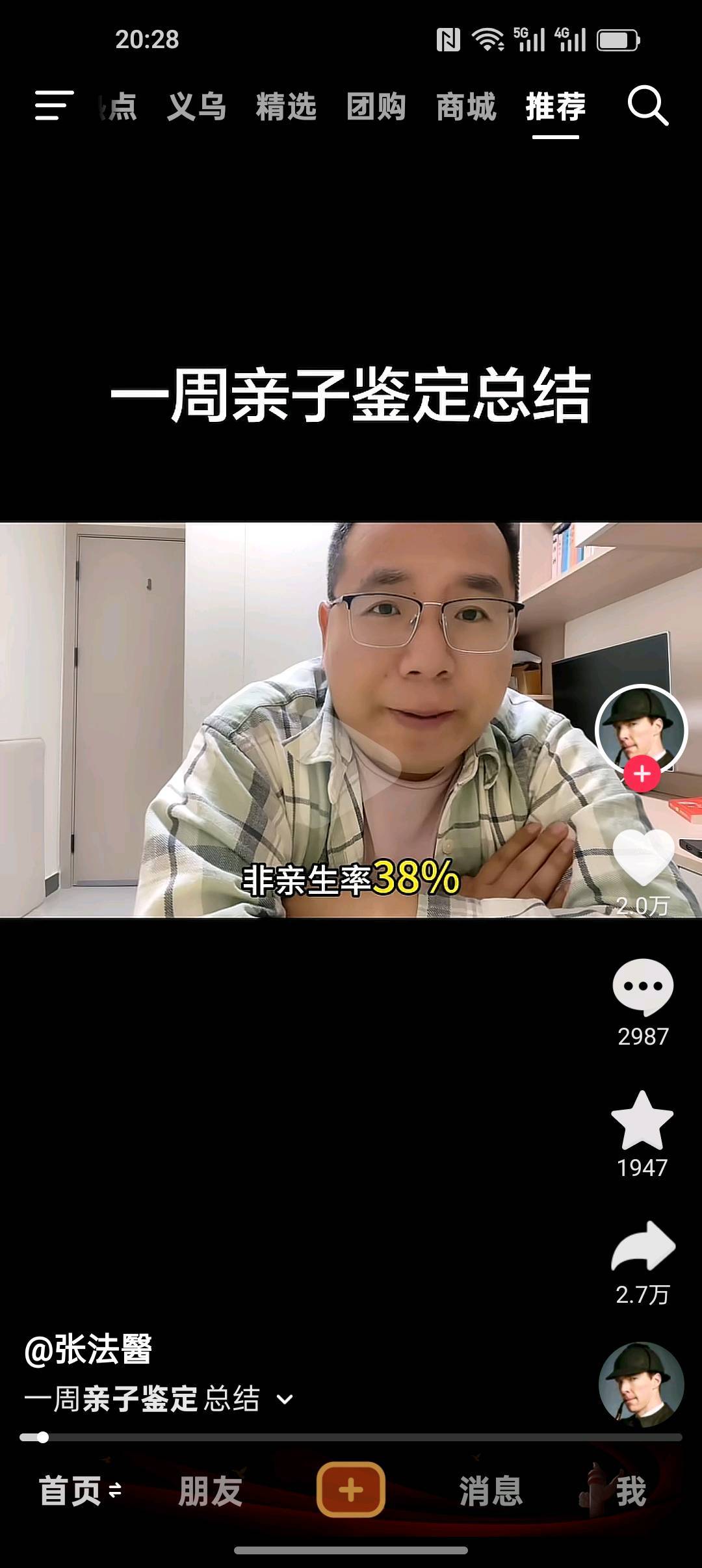
Task: Switch to the 精选 tab
Action: pyautogui.click(x=286, y=107)
